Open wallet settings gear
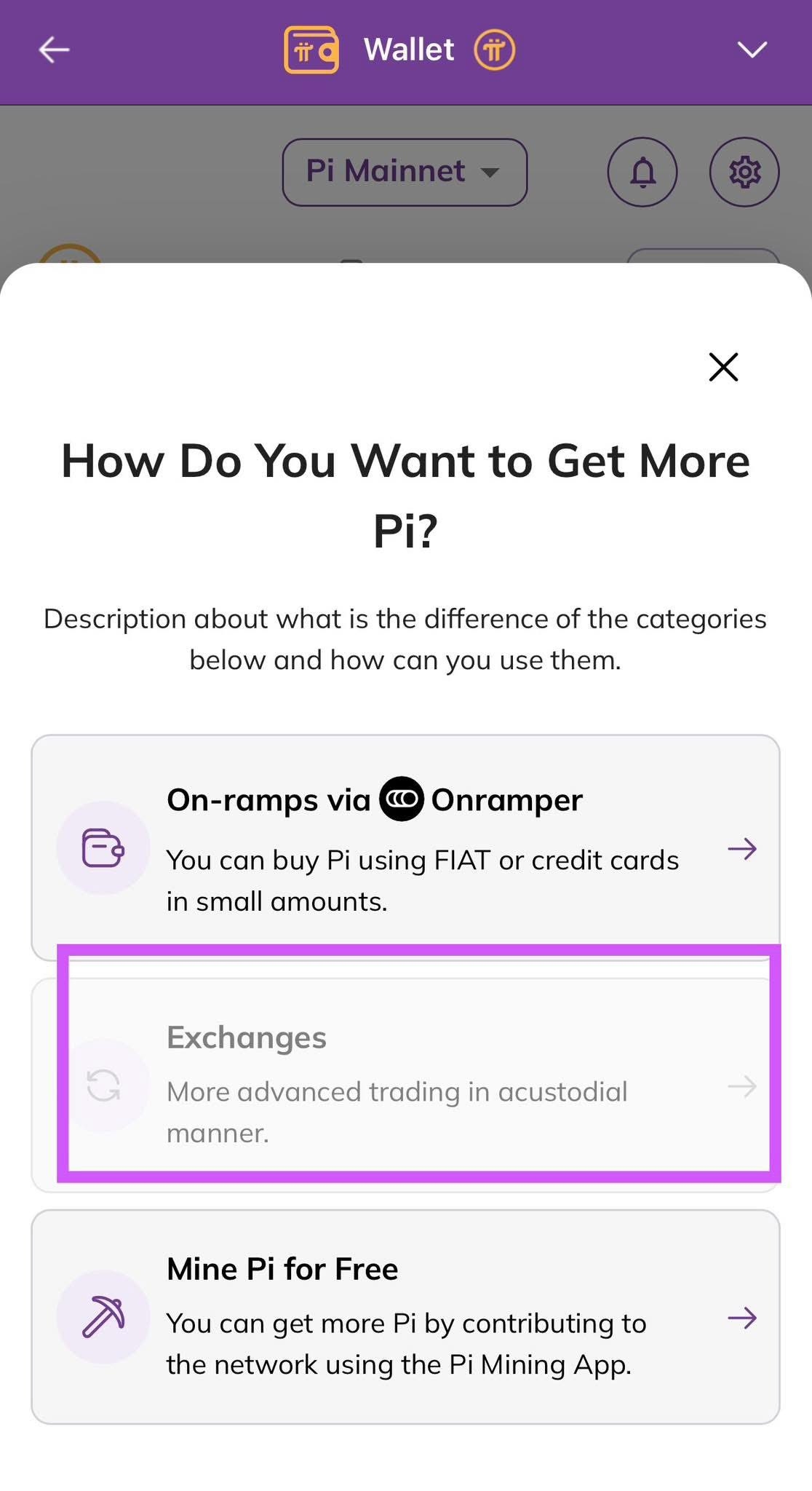This screenshot has height=1491, width=812. [744, 173]
